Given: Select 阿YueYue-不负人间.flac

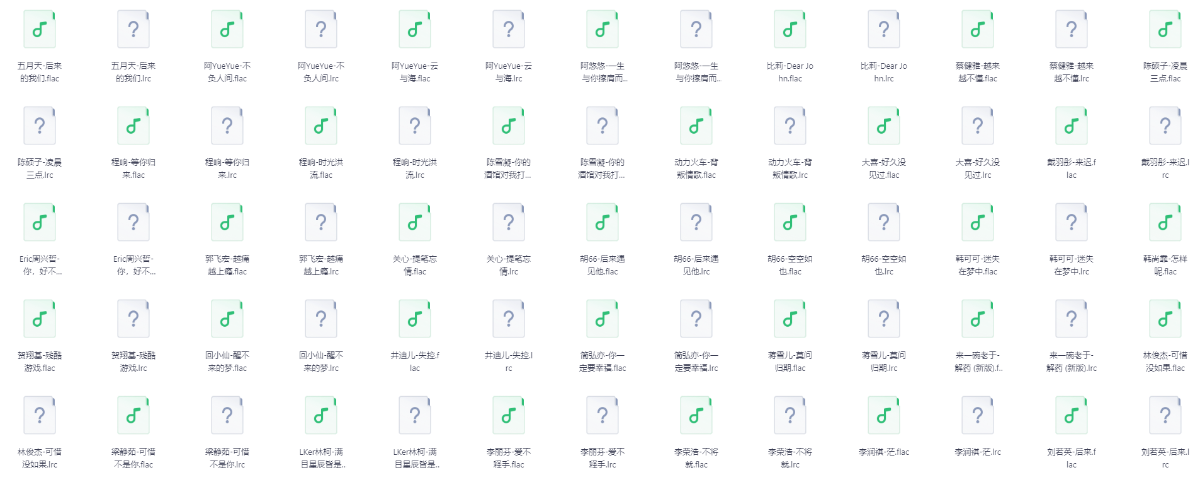Looking at the screenshot, I should pyautogui.click(x=227, y=30).
